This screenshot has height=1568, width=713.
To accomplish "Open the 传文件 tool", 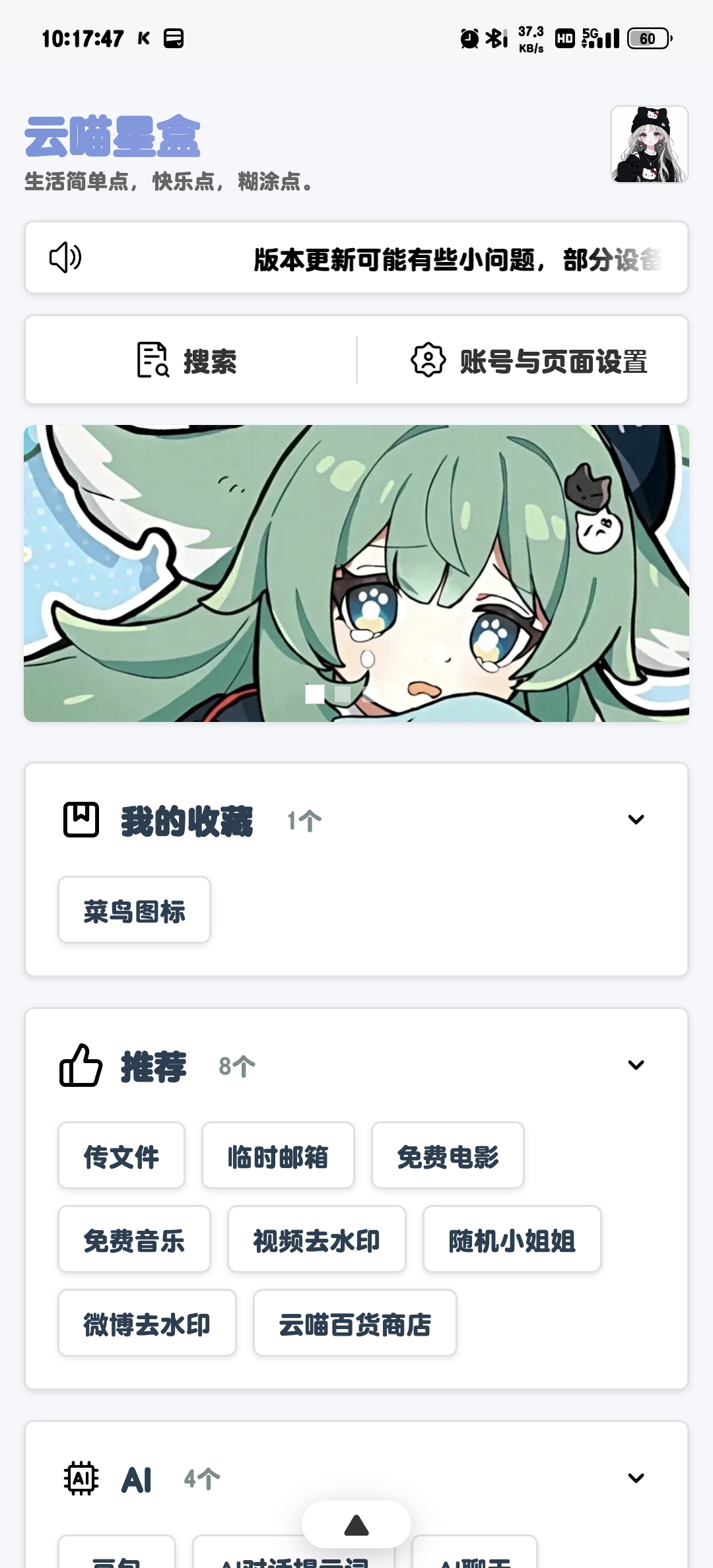I will 121,1156.
